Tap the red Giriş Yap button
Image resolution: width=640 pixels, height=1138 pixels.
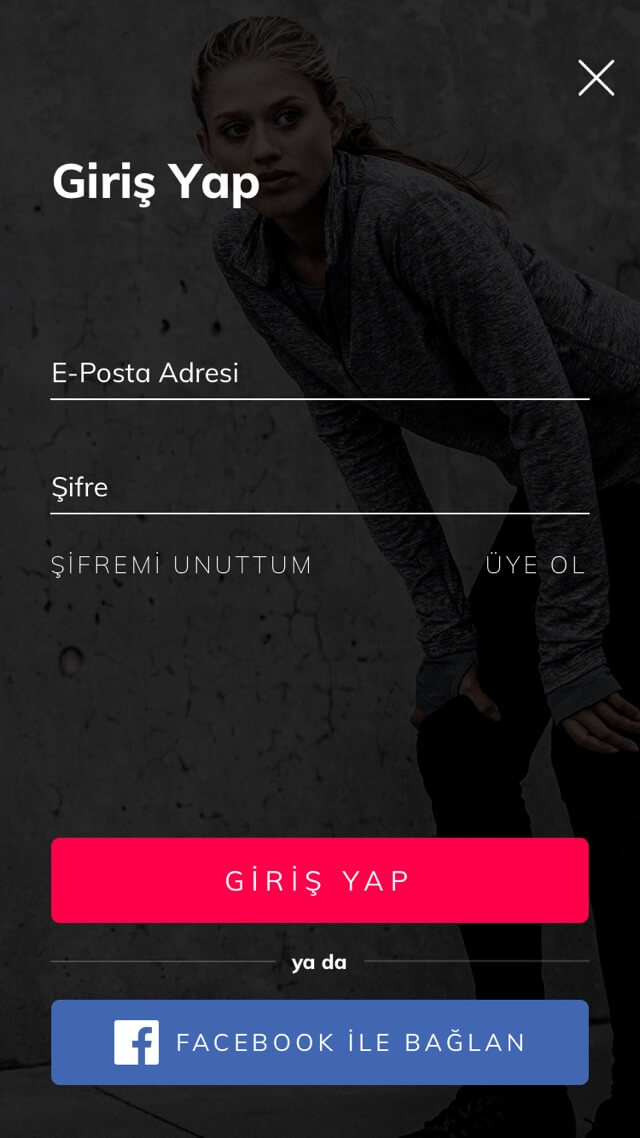click(x=319, y=880)
